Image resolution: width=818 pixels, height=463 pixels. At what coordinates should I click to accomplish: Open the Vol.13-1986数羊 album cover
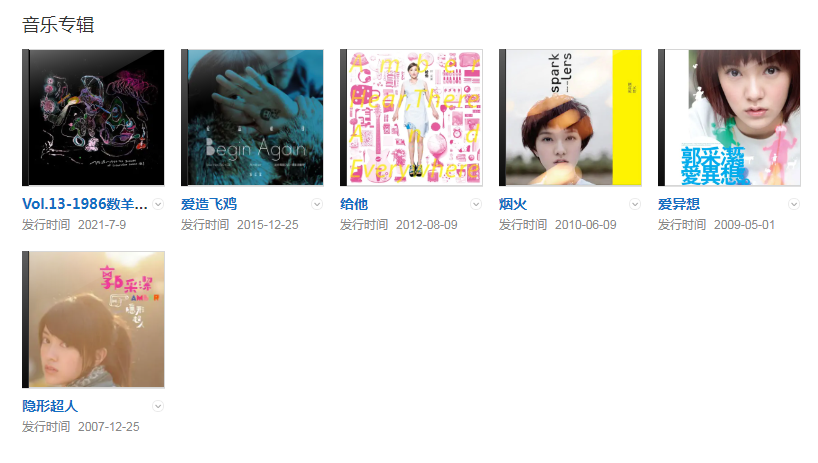(x=93, y=118)
